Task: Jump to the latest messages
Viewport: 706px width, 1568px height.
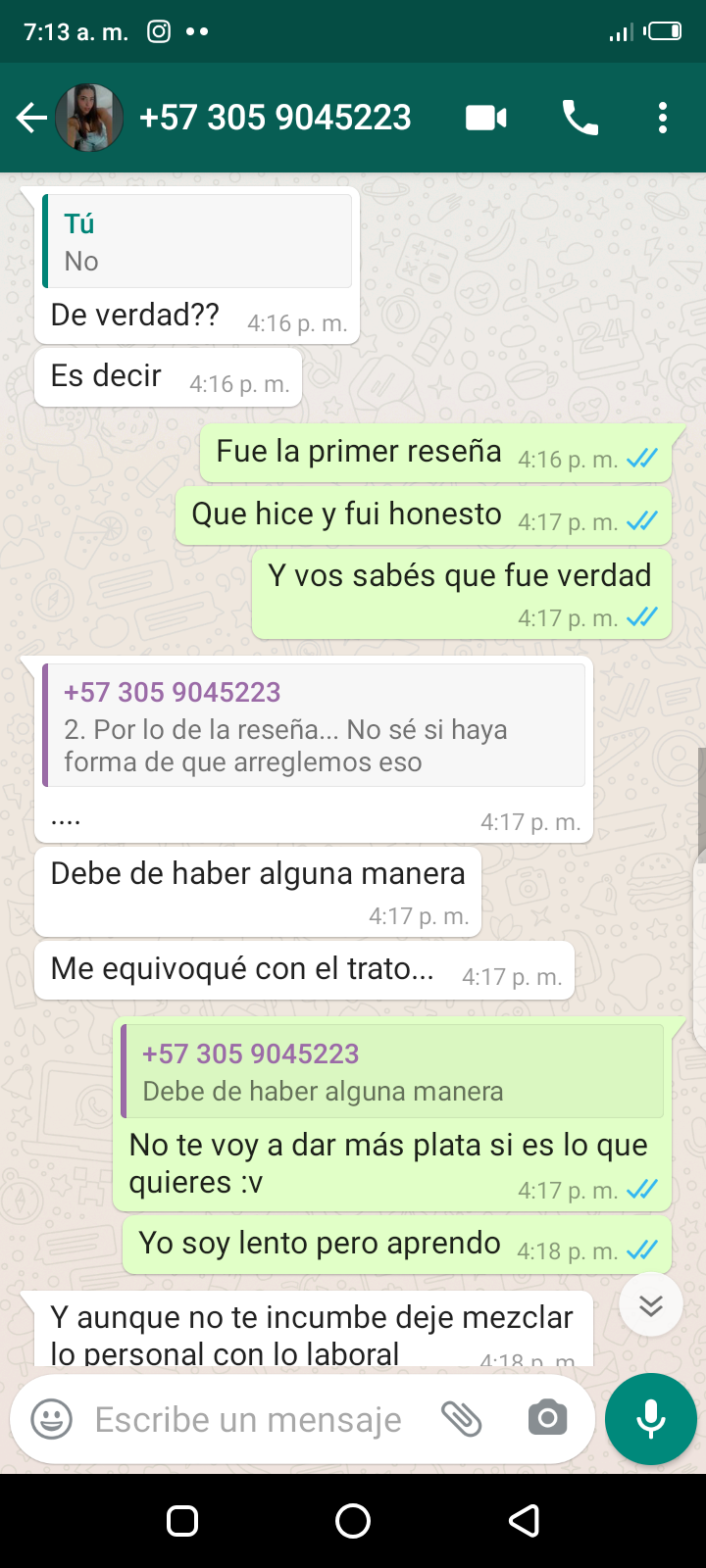Action: [x=651, y=1304]
